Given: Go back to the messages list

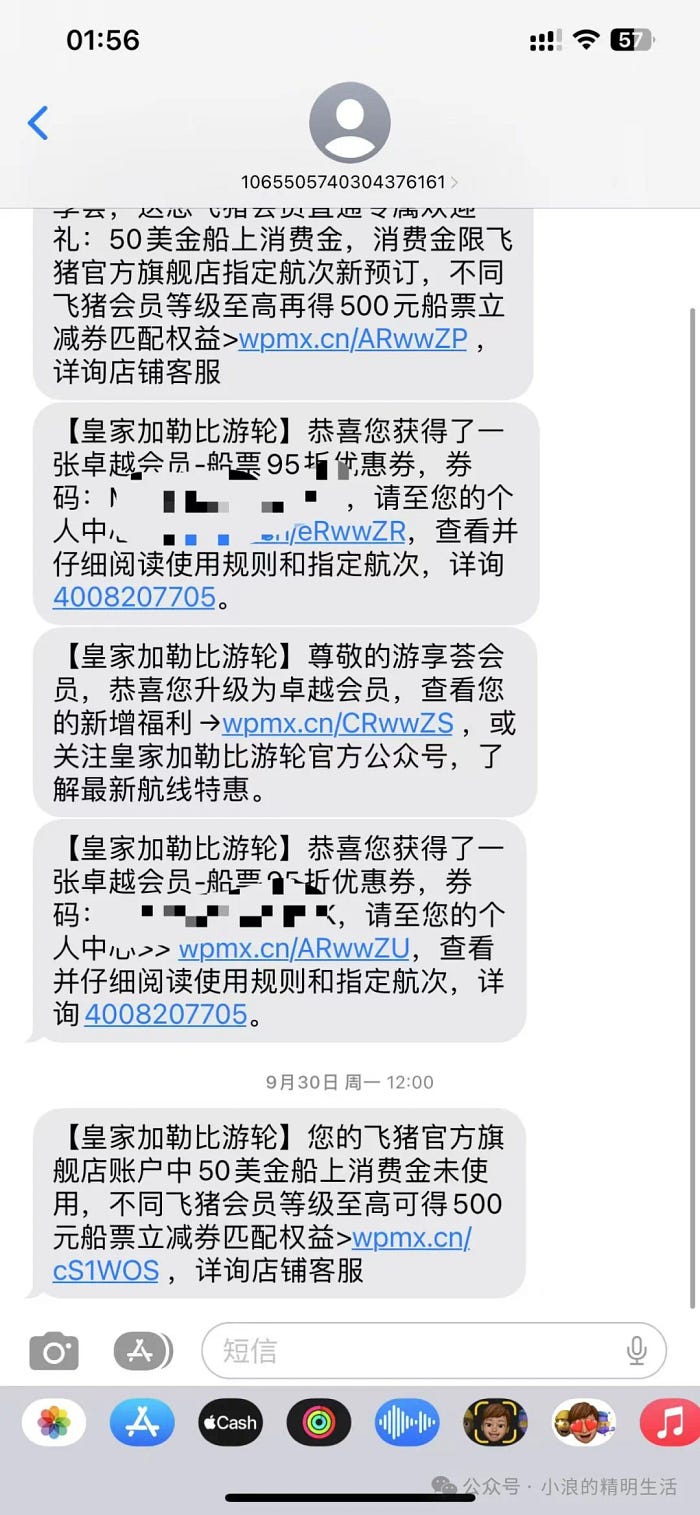Looking at the screenshot, I should [38, 123].
